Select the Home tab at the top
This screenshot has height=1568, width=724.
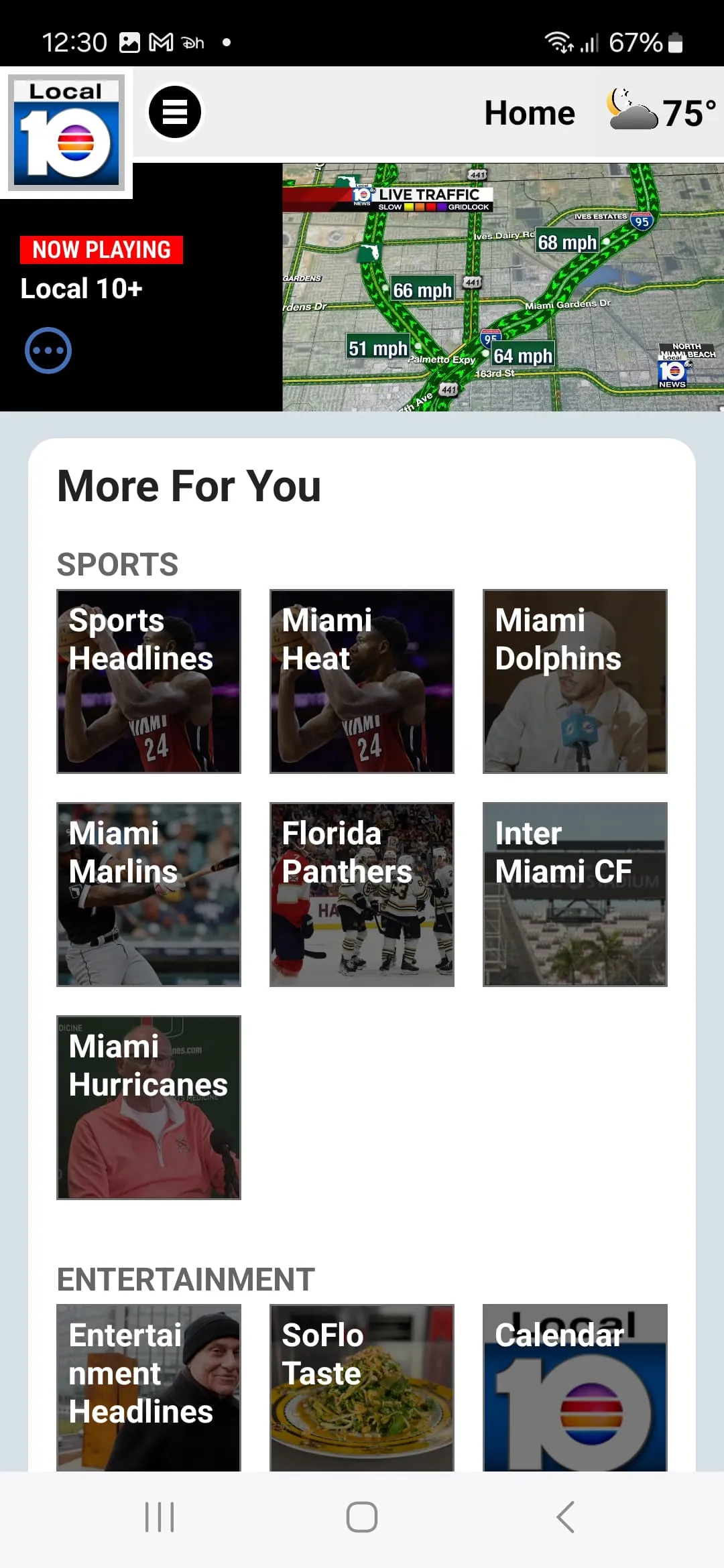click(528, 111)
